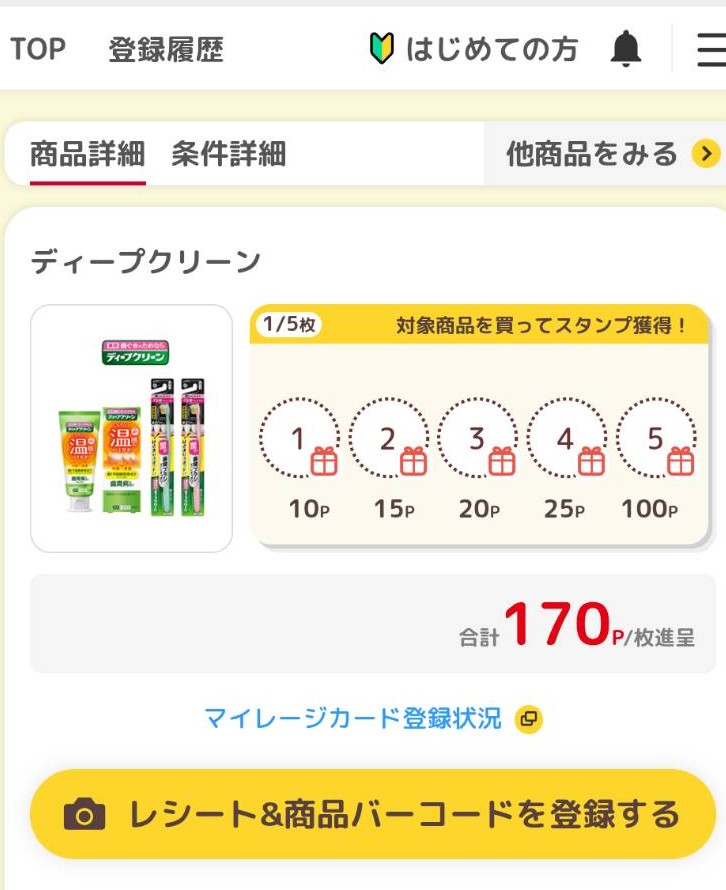
Task: Open the hamburger menu
Action: 711,48
